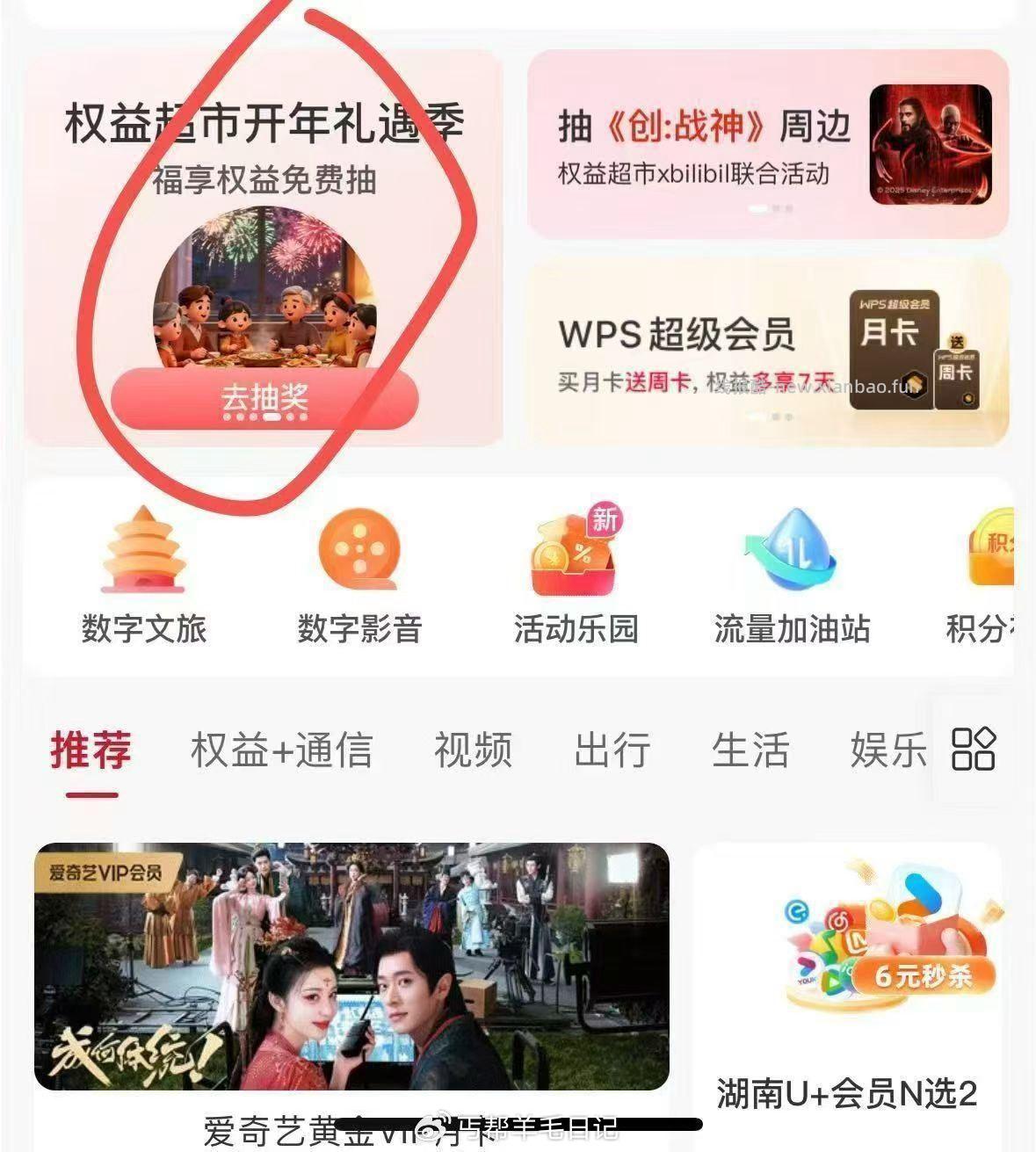Switch to the 权益+通信 tab
The image size is (1036, 1152).
tap(282, 751)
